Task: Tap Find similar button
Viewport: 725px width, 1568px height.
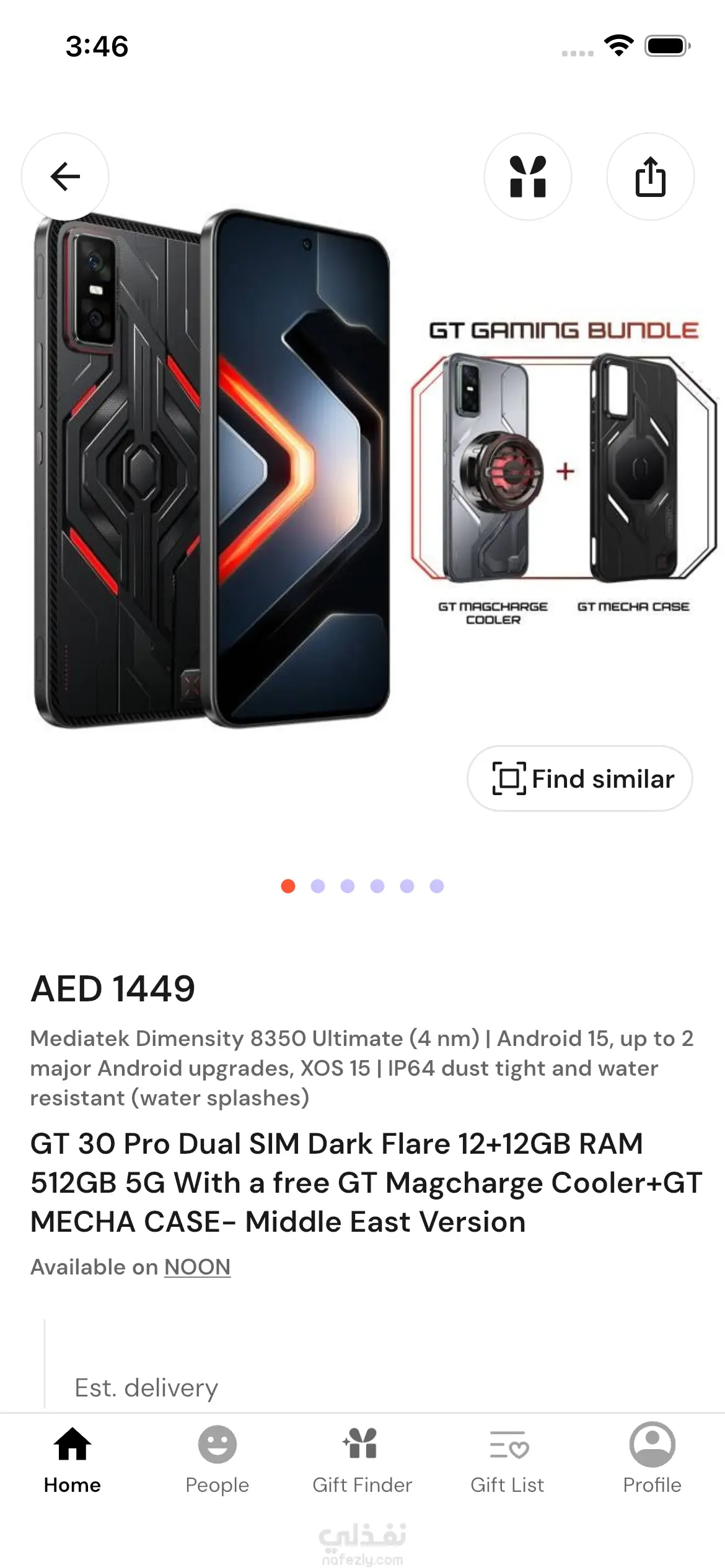Action: point(580,778)
